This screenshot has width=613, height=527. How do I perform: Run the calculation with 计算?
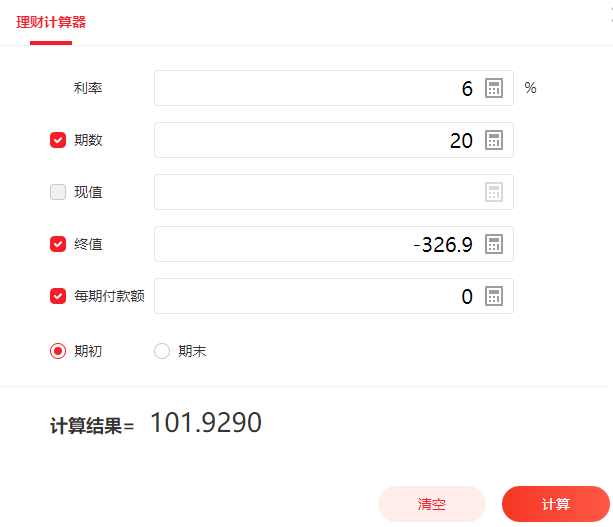tap(555, 504)
